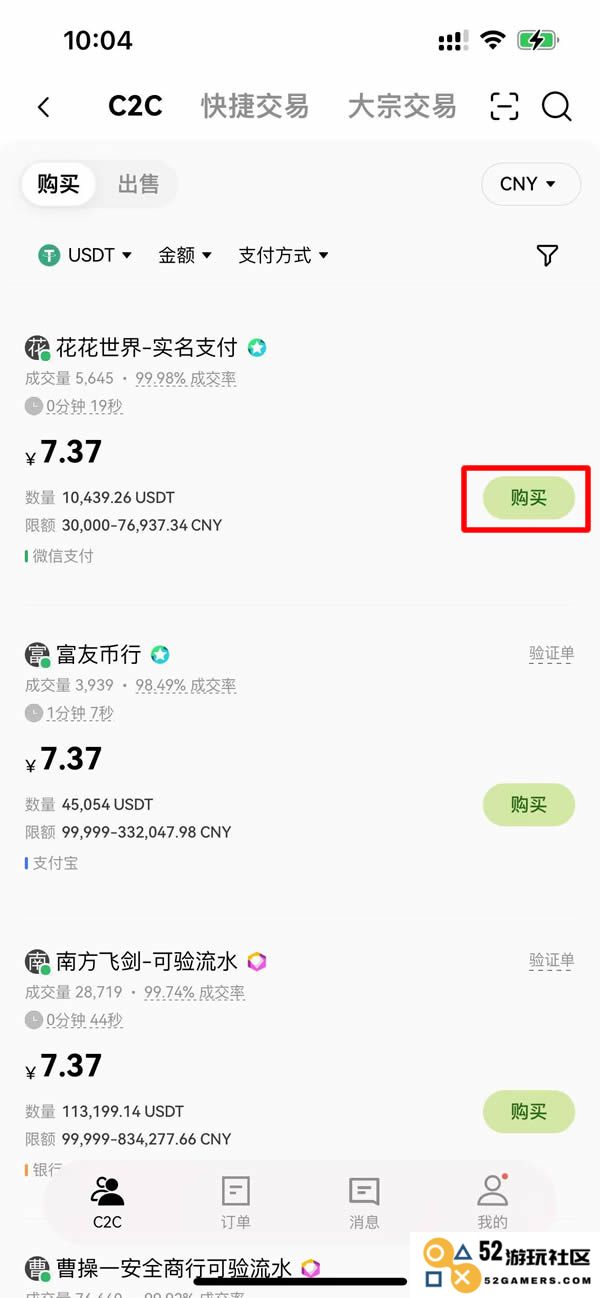Switch to the 消息 bottom tab
The image size is (600, 1298).
[364, 1201]
